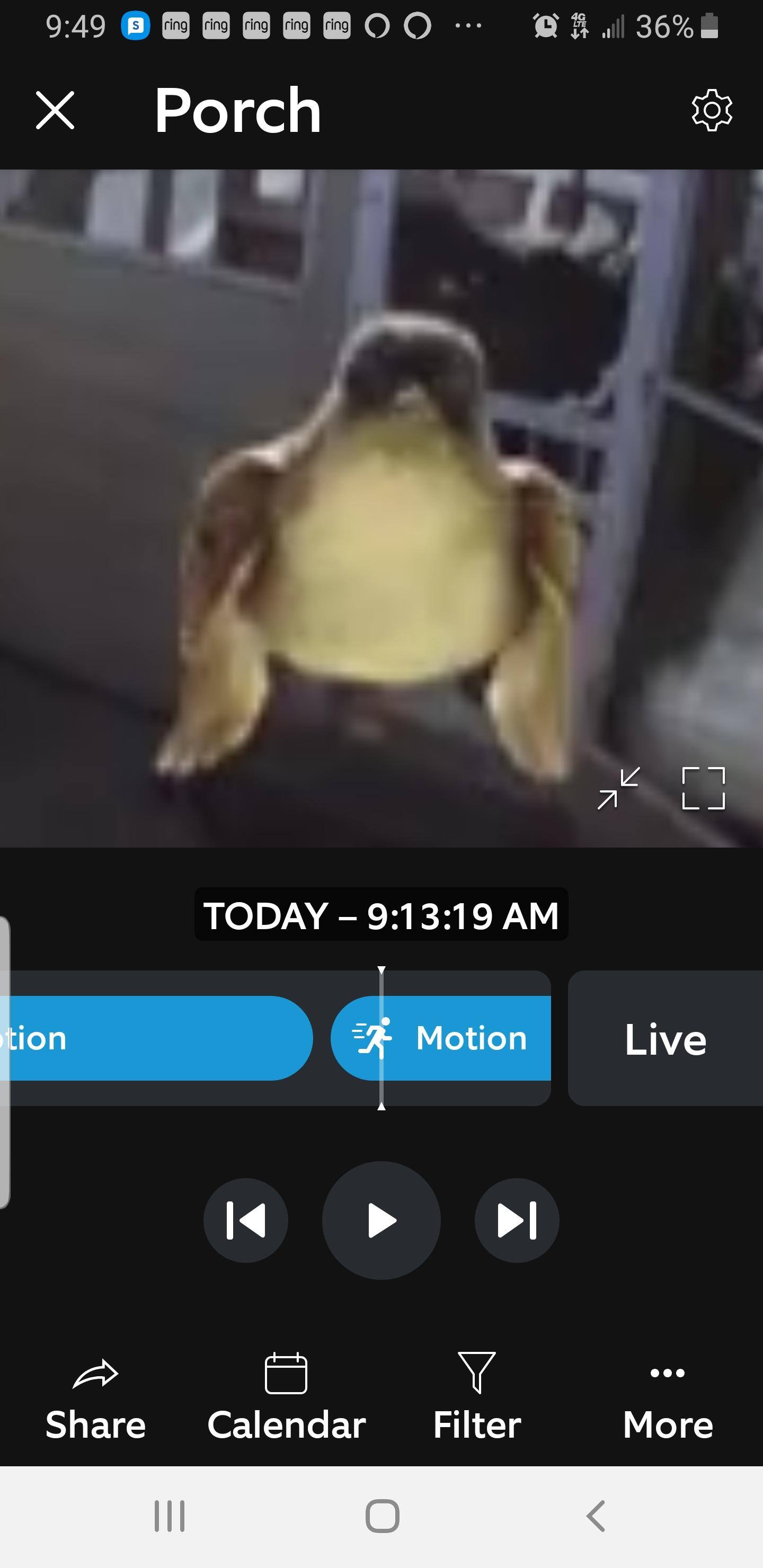763x1568 pixels.
Task: Open Porch camera settings gear
Action: (711, 110)
